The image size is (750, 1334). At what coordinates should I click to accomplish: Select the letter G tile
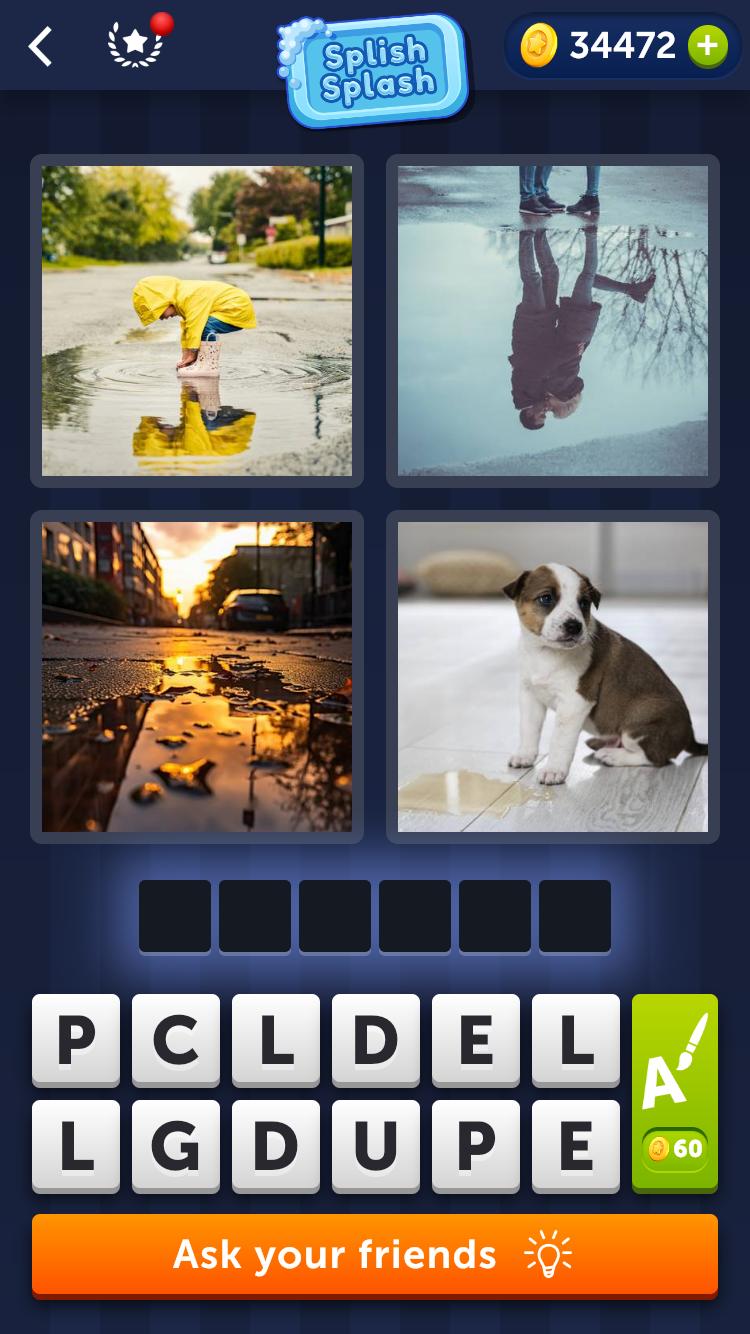(176, 1146)
